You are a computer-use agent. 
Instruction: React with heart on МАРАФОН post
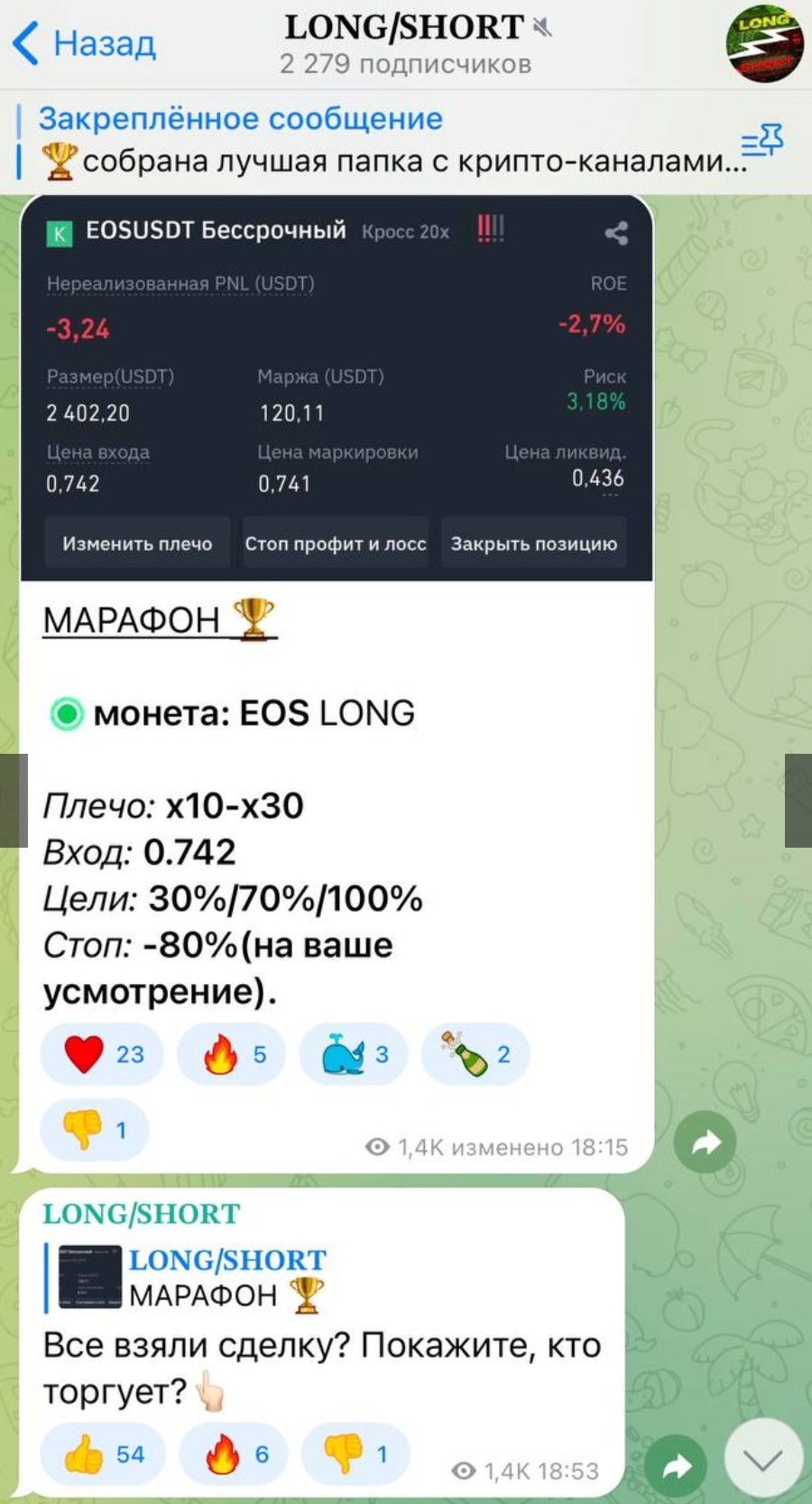102,1054
